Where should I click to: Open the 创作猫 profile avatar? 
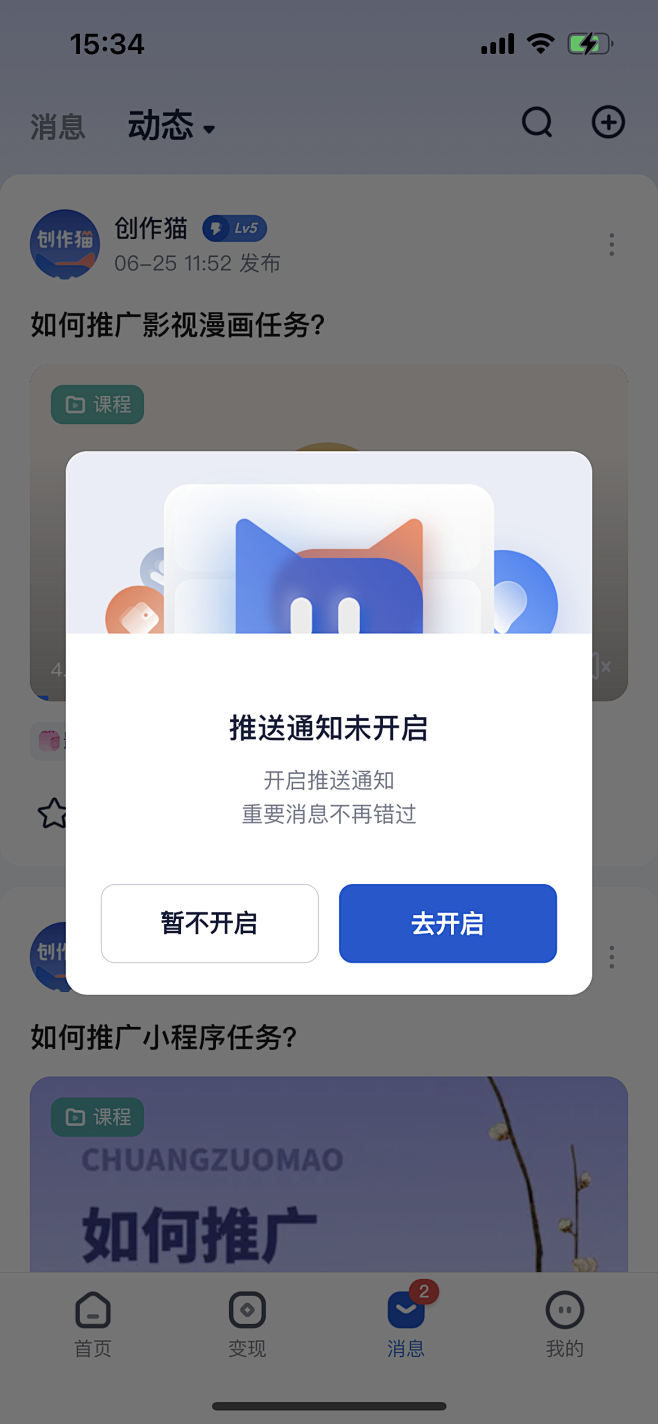65,244
